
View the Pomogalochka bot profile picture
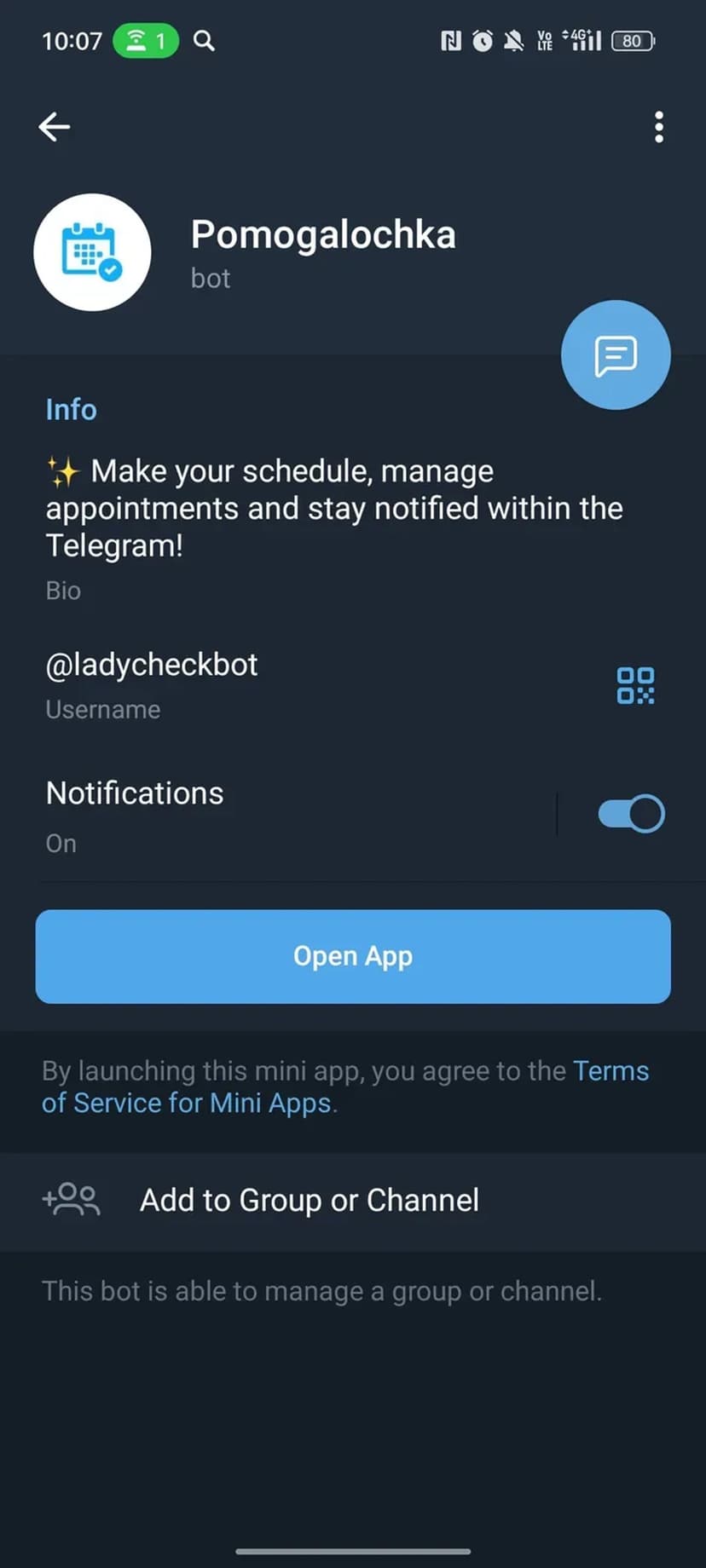[92, 252]
